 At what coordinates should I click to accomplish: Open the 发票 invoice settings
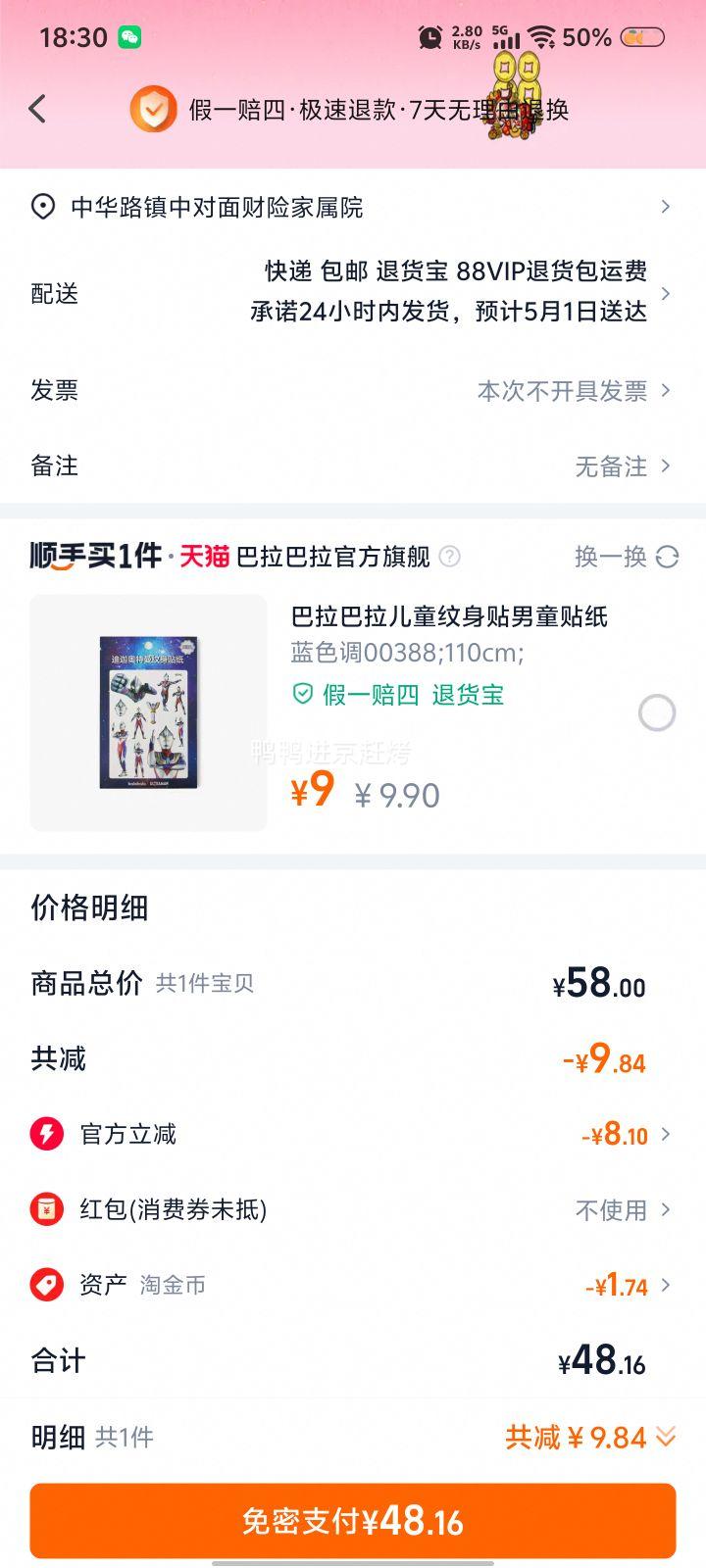tap(351, 390)
